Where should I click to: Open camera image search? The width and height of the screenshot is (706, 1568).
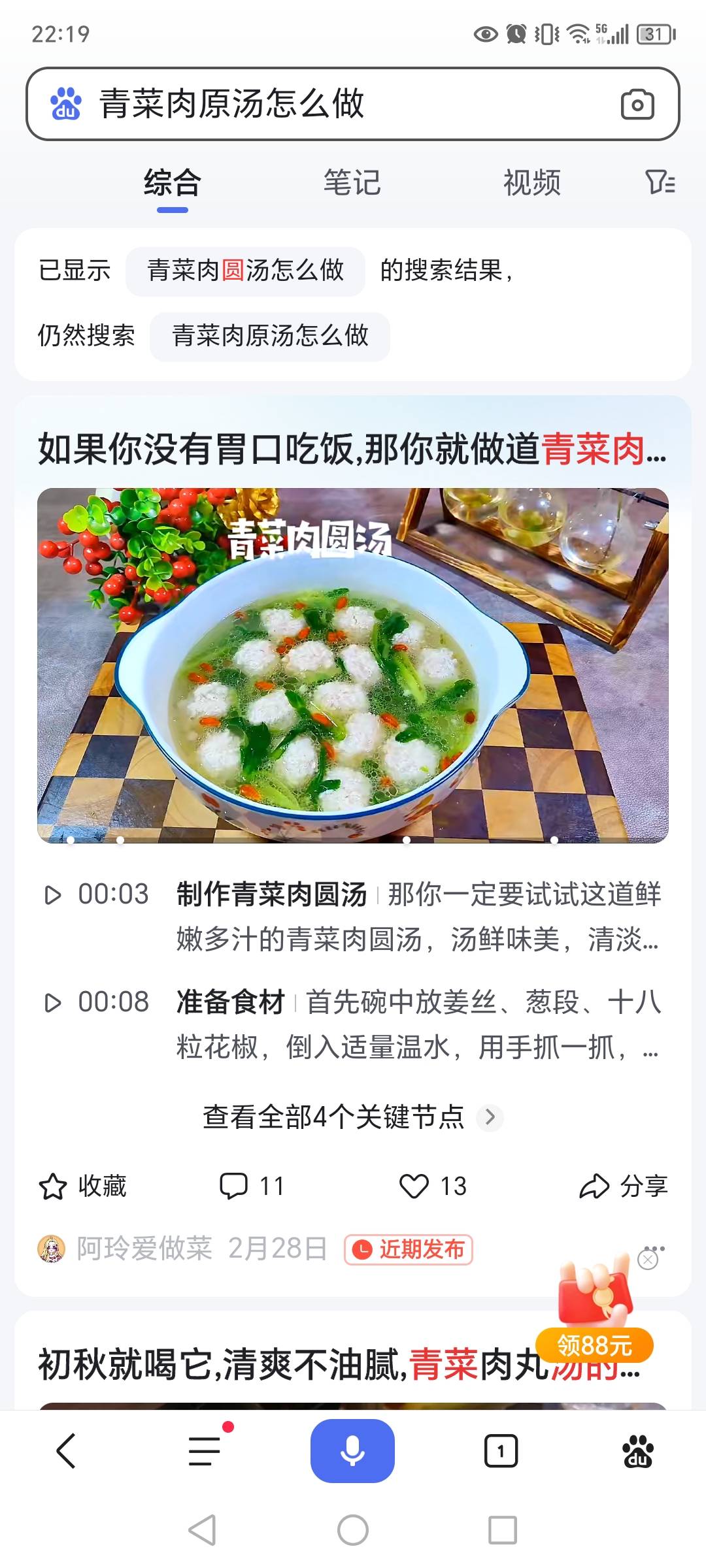637,105
